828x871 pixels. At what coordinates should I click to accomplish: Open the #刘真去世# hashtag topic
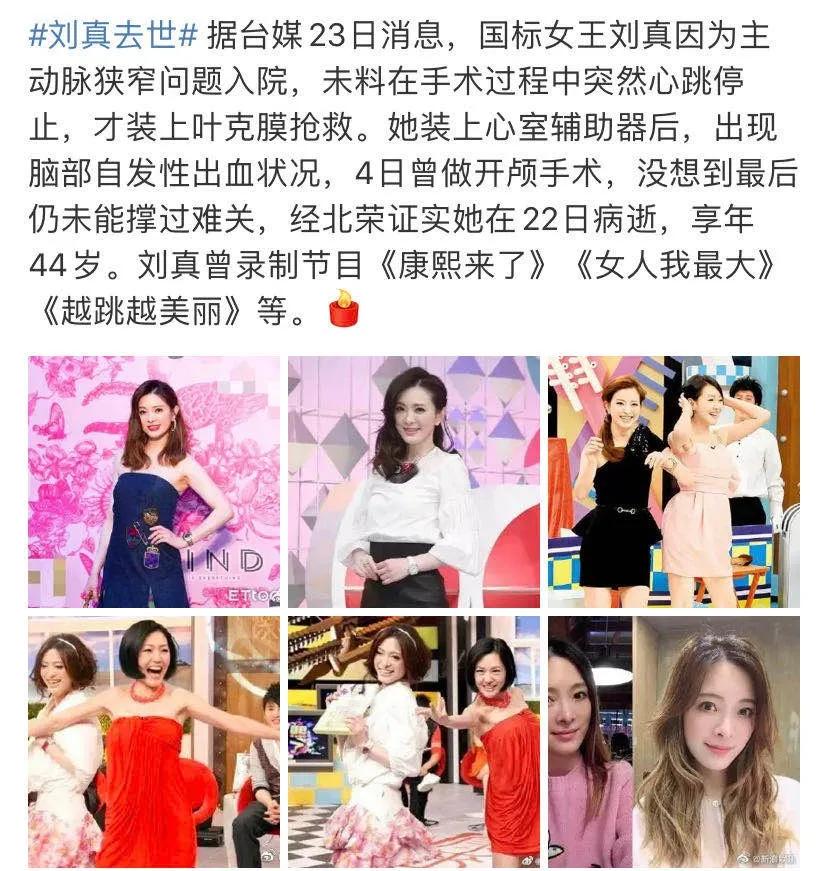tap(113, 38)
